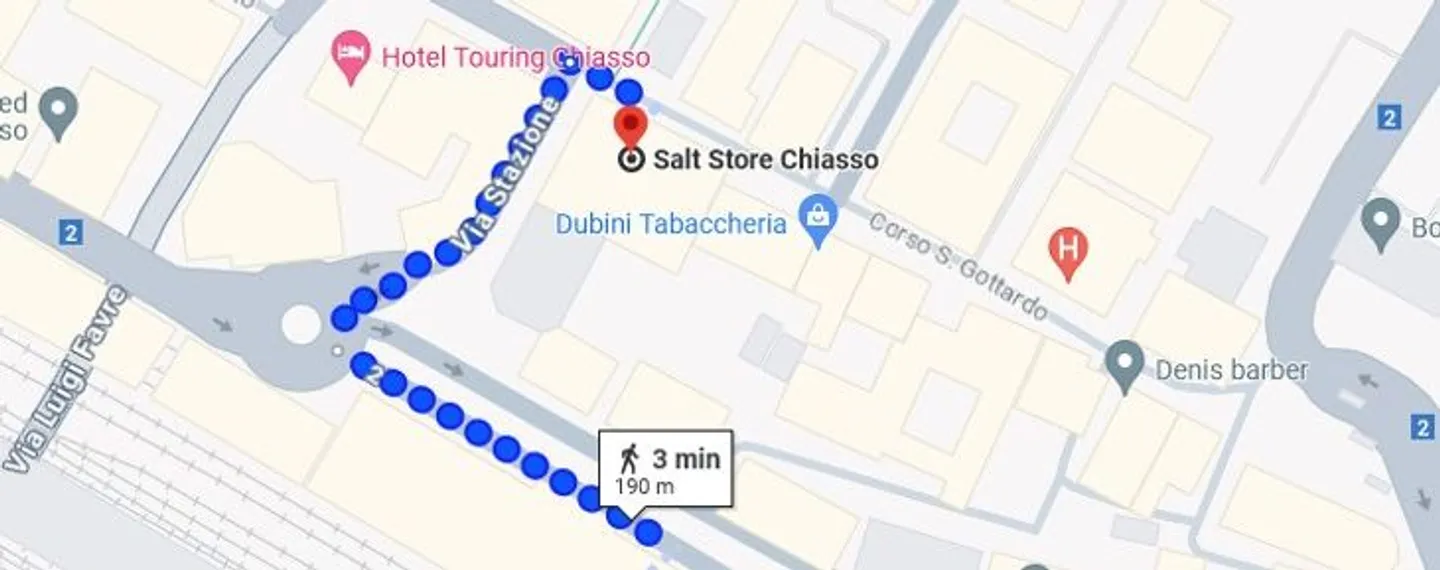Select the Salt Store Chiasso red marker
The image size is (1440, 570).
coord(630,128)
